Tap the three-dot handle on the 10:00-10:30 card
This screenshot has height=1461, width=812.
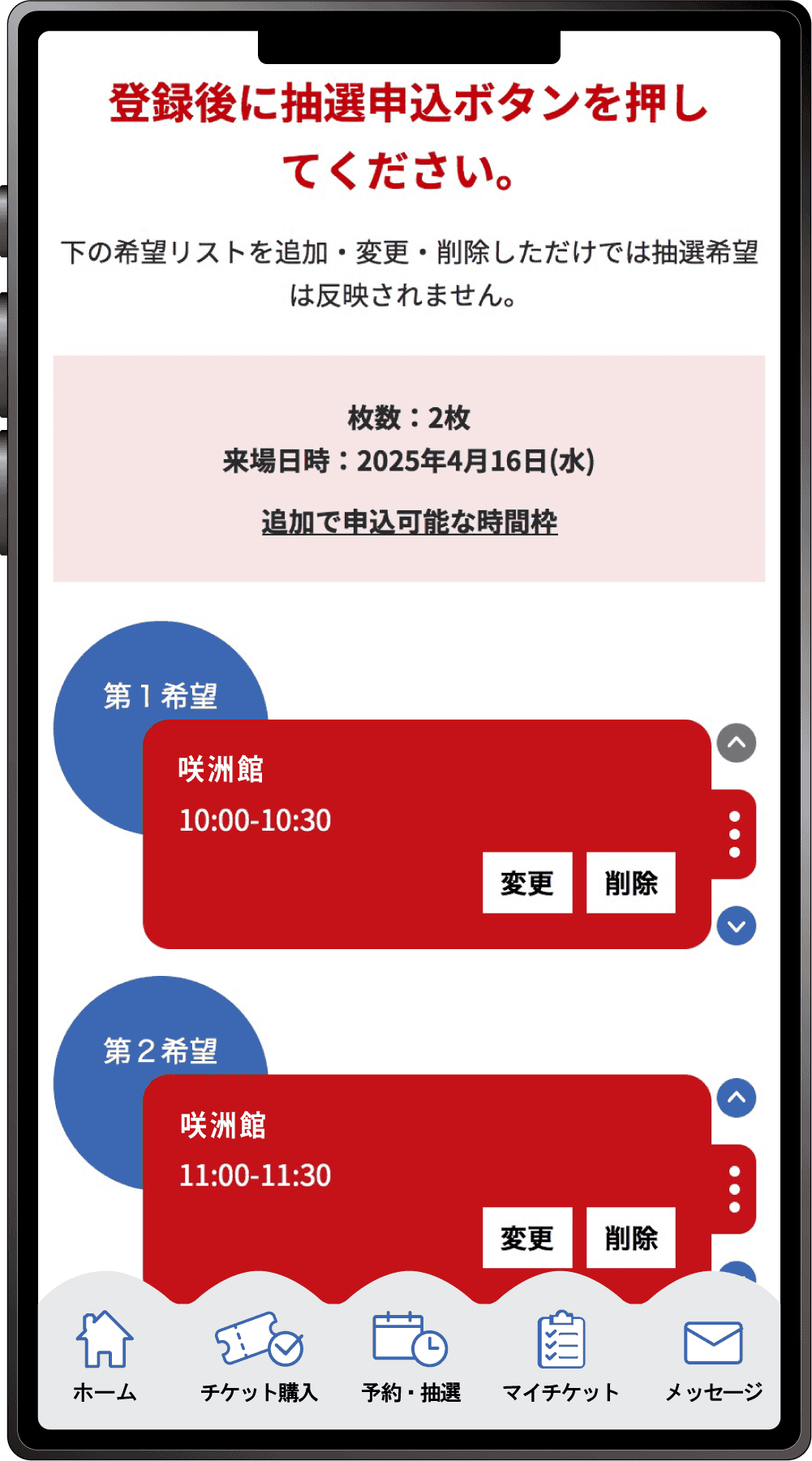point(734,834)
